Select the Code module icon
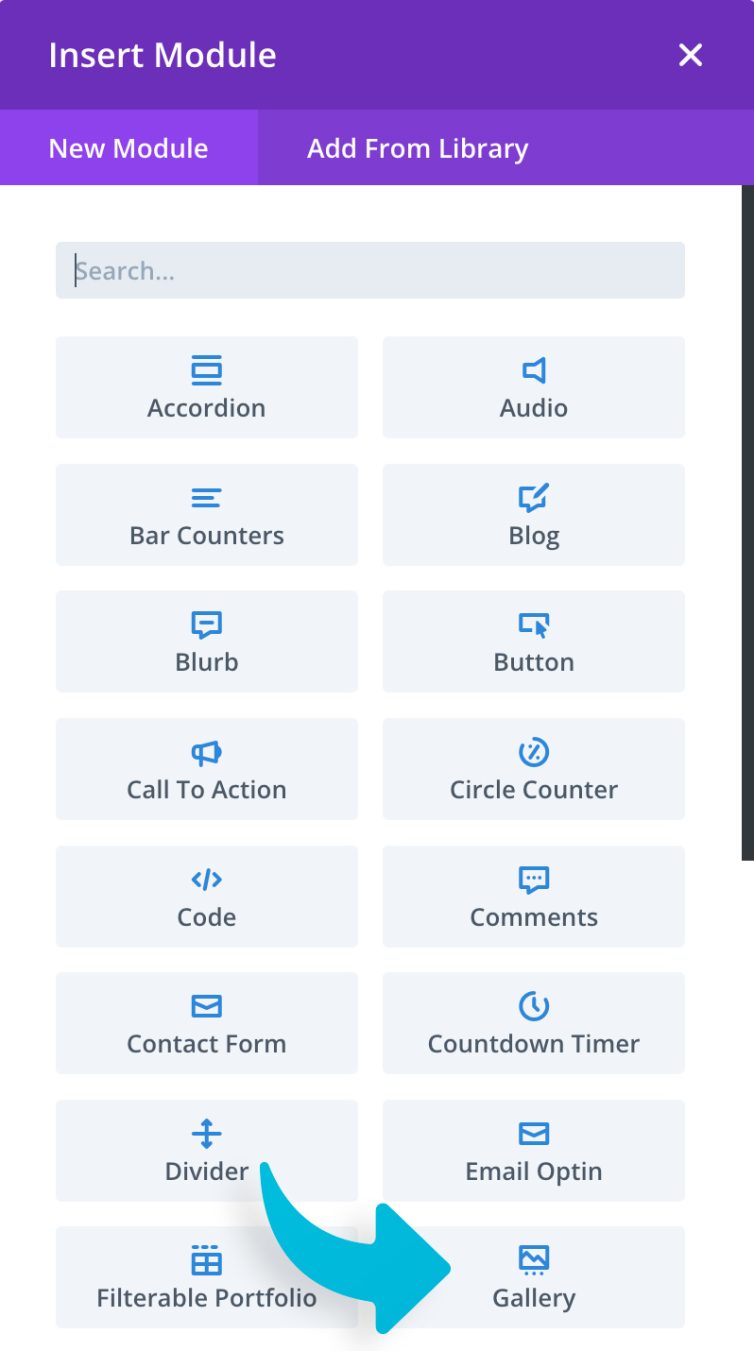754x1351 pixels. click(206, 896)
